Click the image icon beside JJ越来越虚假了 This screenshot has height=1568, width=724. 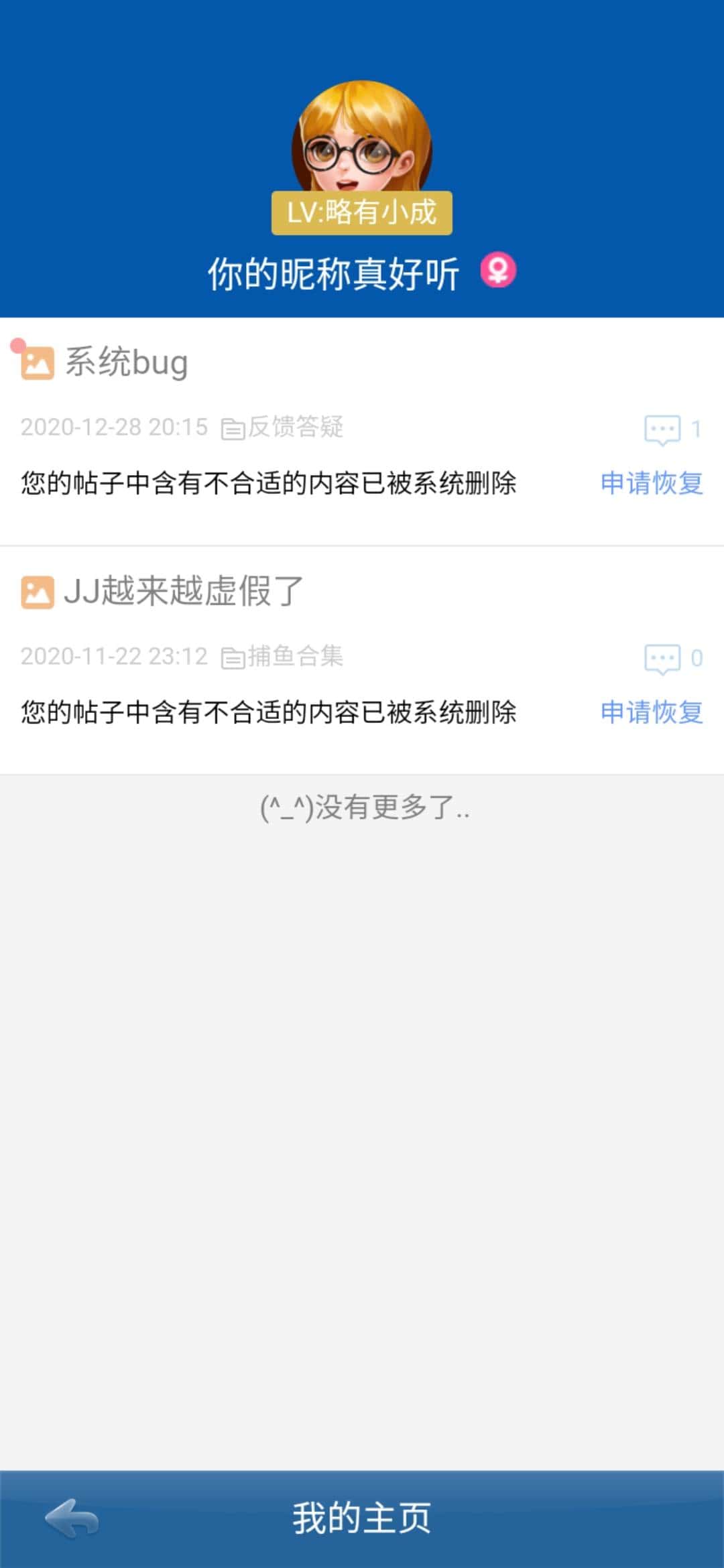[37, 592]
